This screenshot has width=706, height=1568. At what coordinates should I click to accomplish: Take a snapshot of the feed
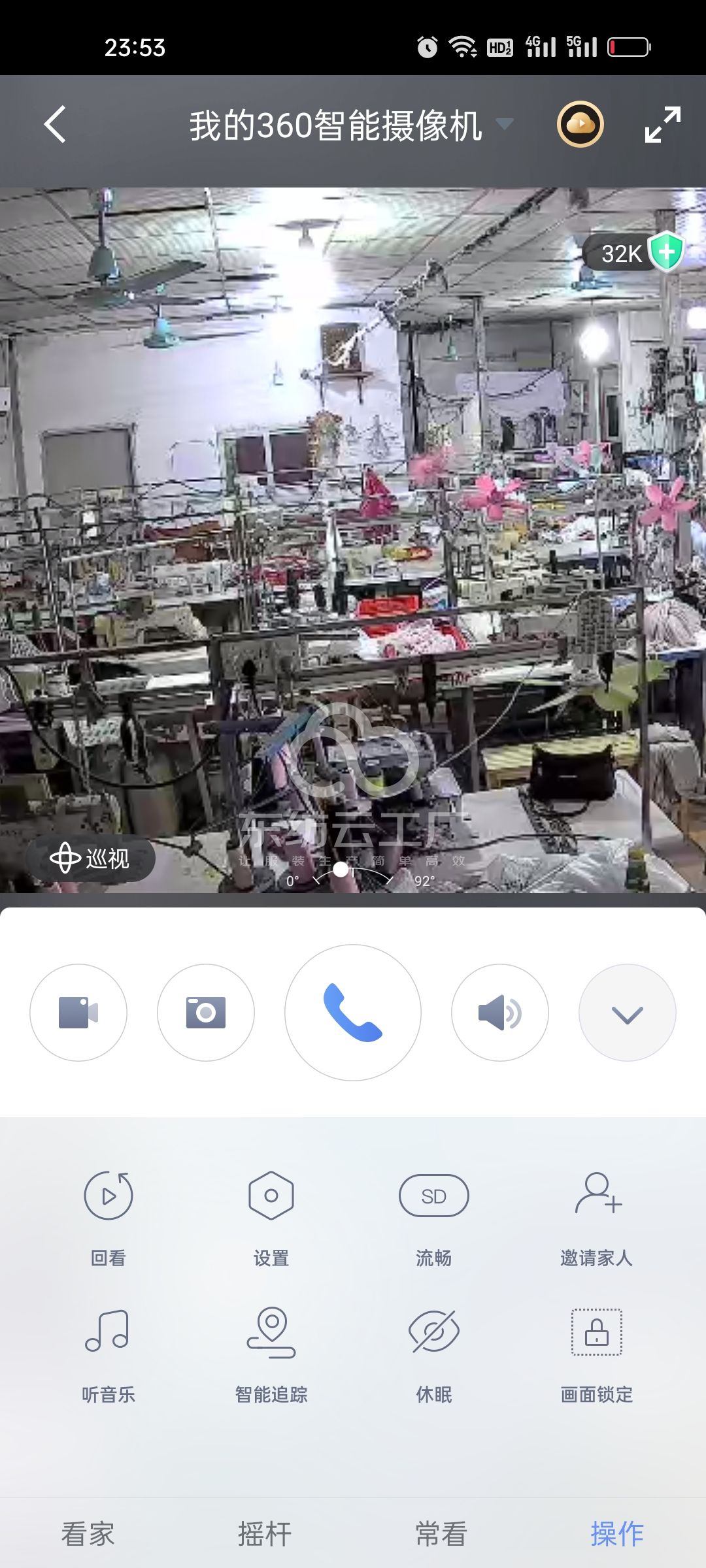206,1013
